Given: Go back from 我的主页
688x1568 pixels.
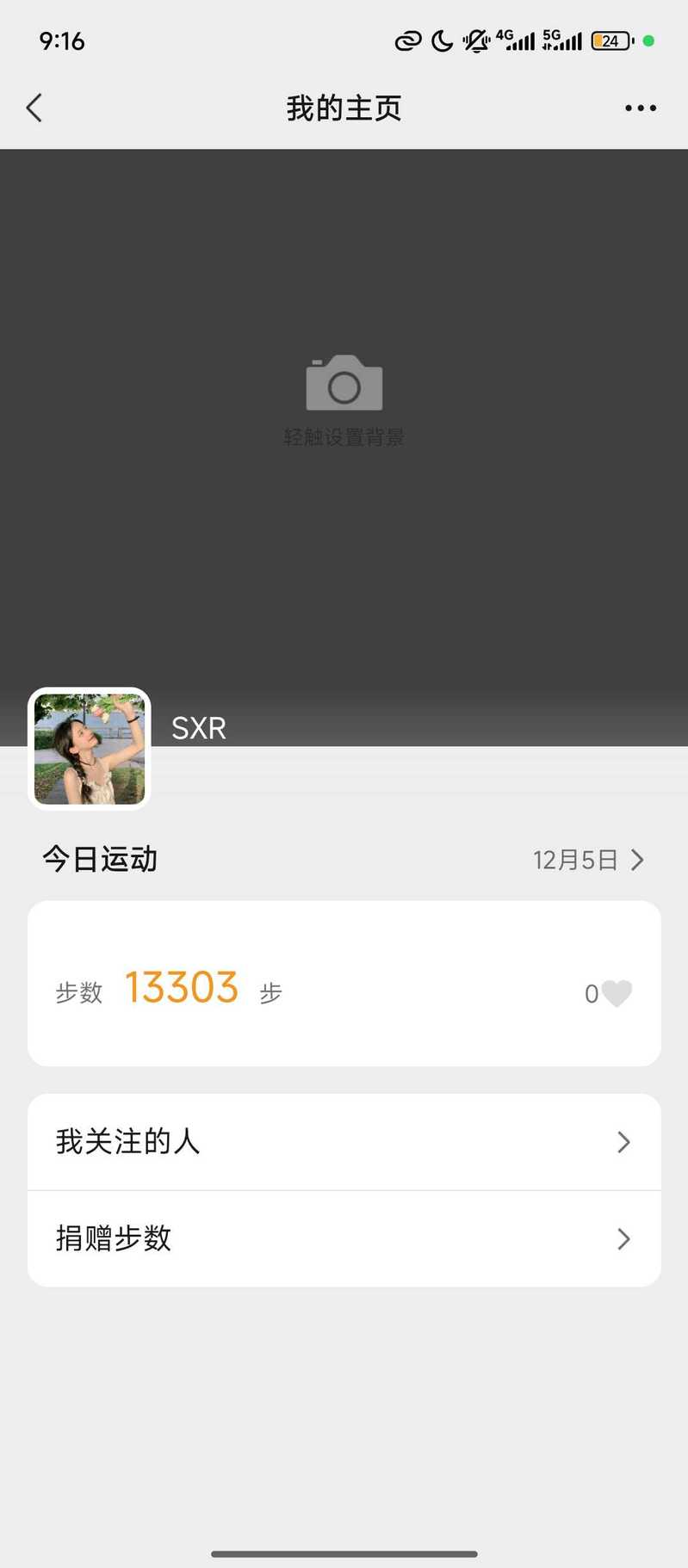Looking at the screenshot, I should [34, 108].
